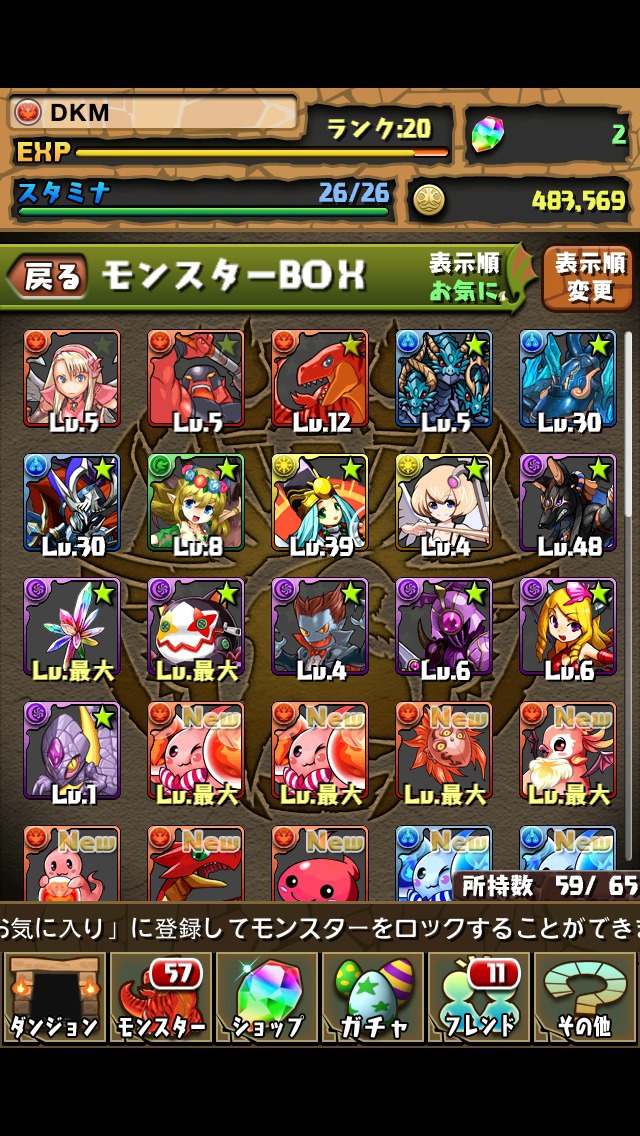Select the black Anubis monster Lv.48

tap(568, 504)
